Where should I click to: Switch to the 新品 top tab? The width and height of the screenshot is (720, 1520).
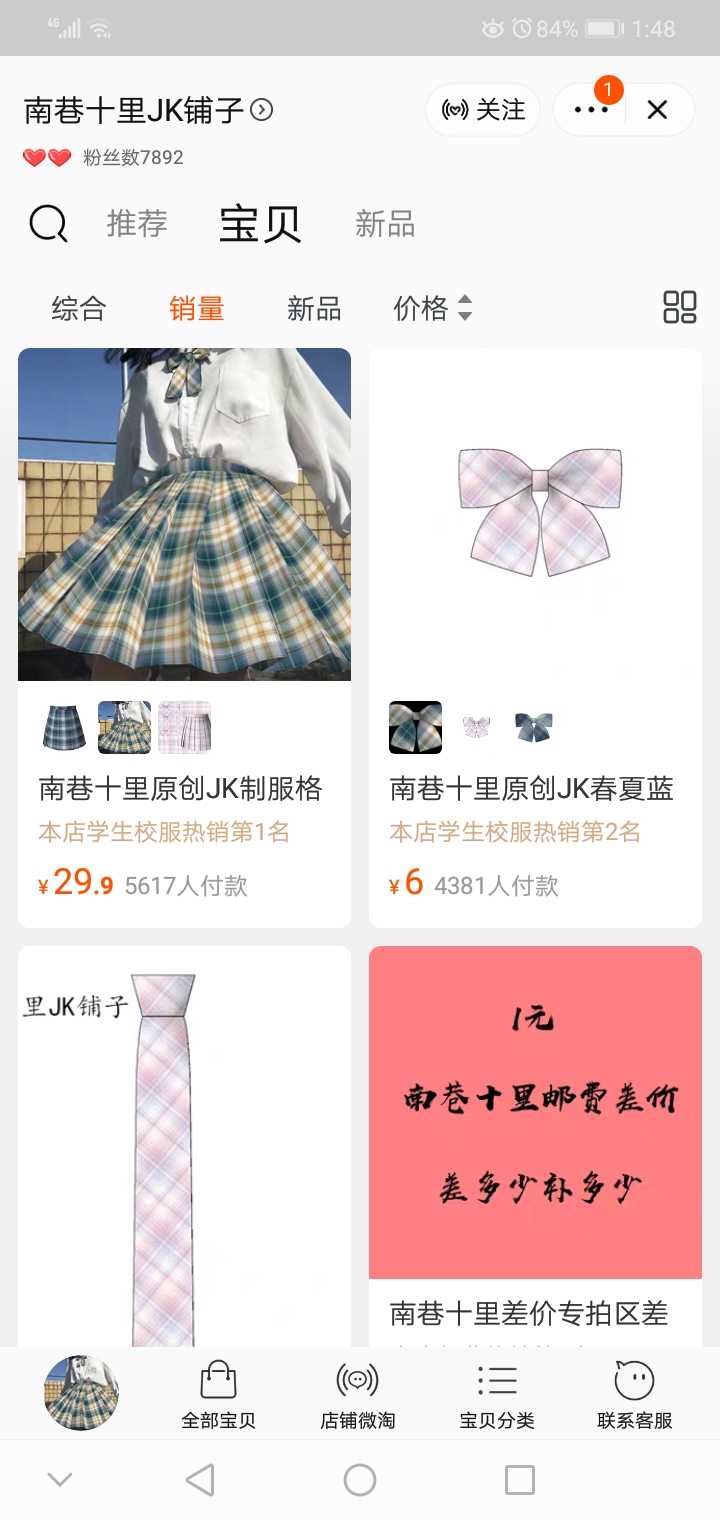385,224
